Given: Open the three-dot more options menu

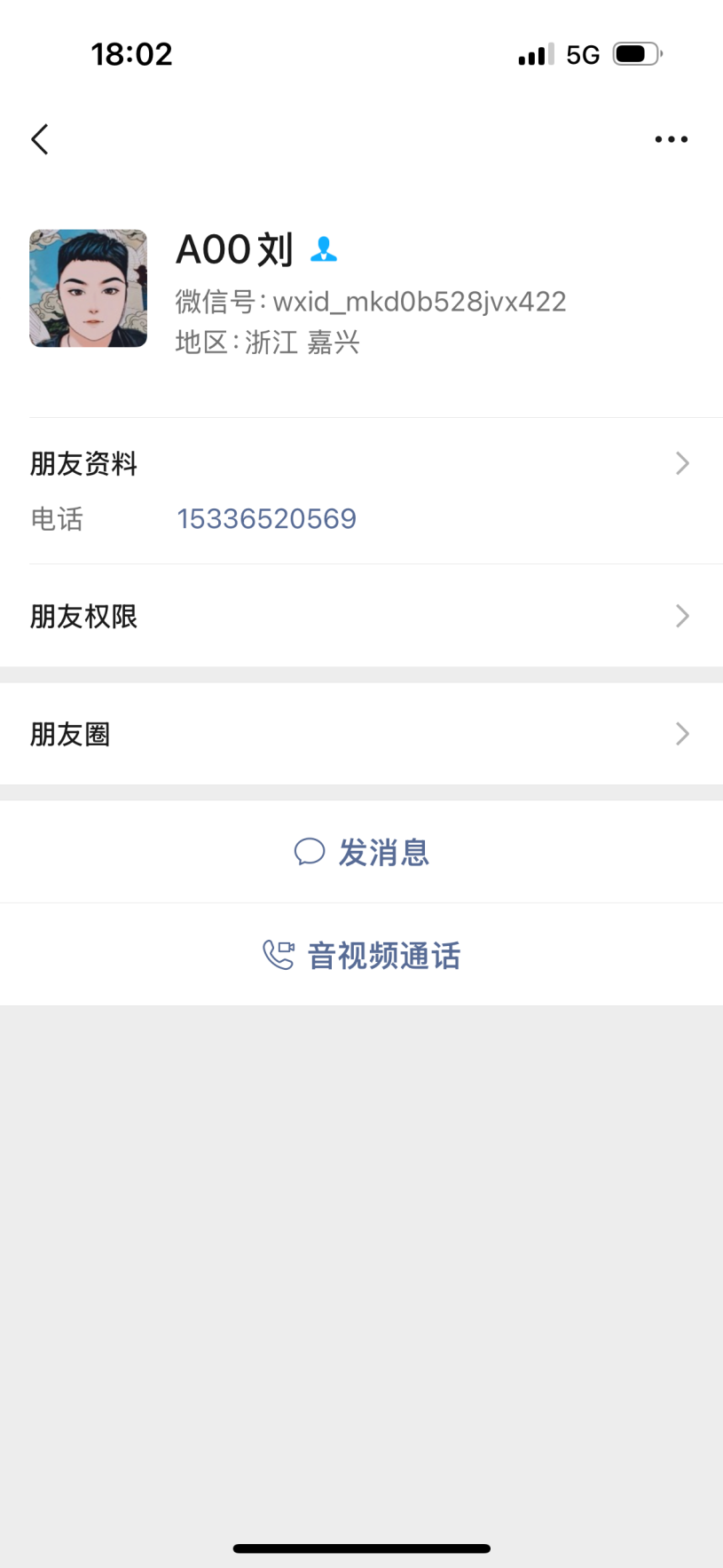Looking at the screenshot, I should pos(671,139).
